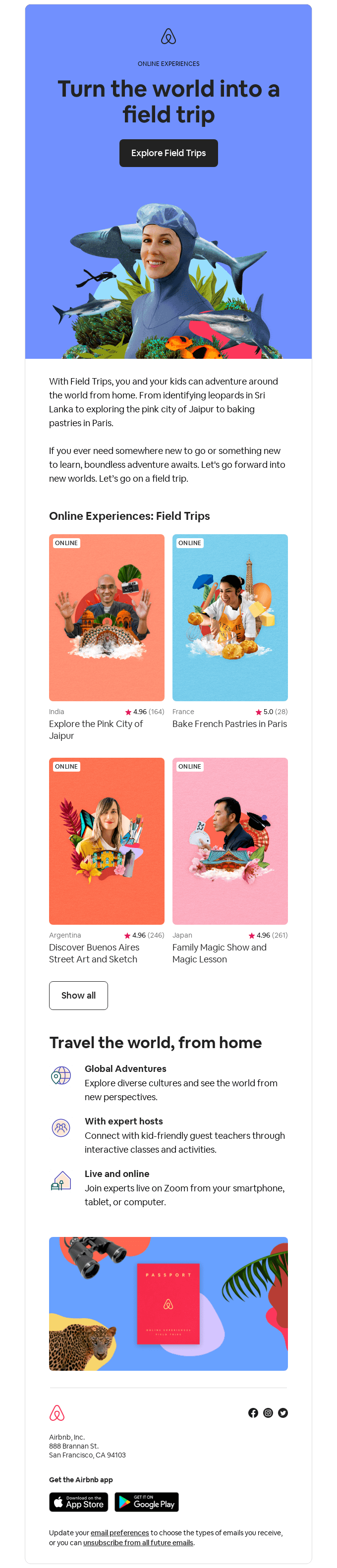Open Airbnb's Facebook page

click(253, 1413)
